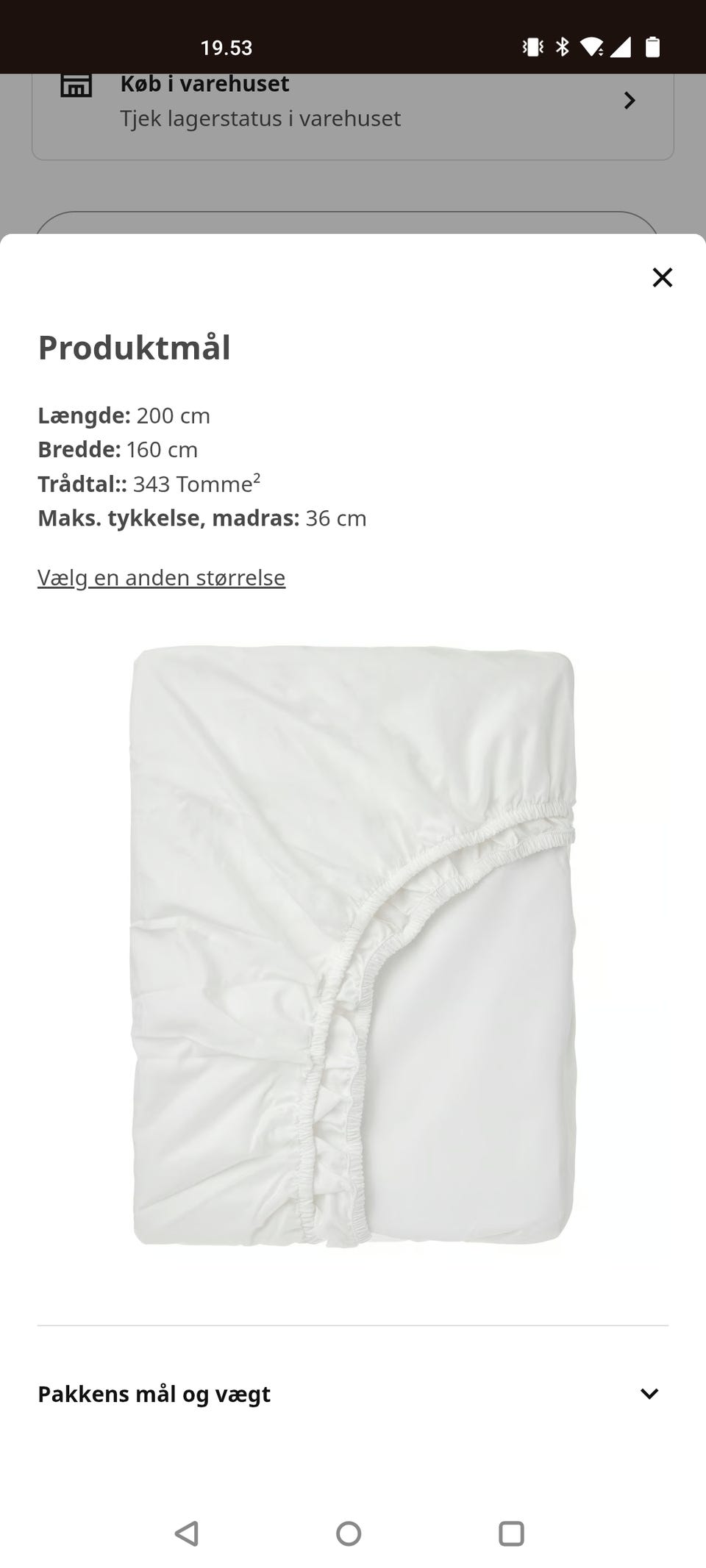
Task: Tap the chevron next to Køb i varehuset
Action: pos(630,101)
